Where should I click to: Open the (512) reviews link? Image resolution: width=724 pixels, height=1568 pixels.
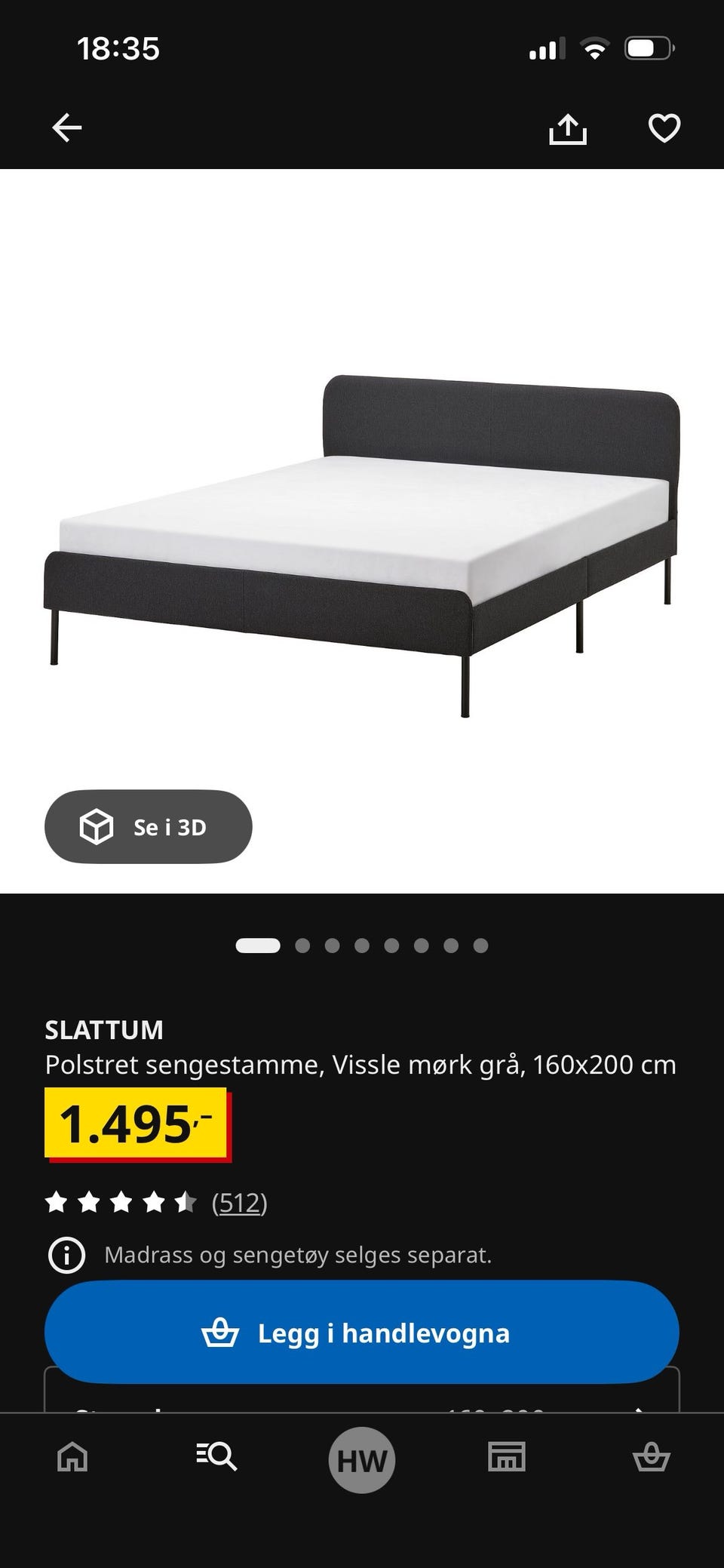point(240,1202)
